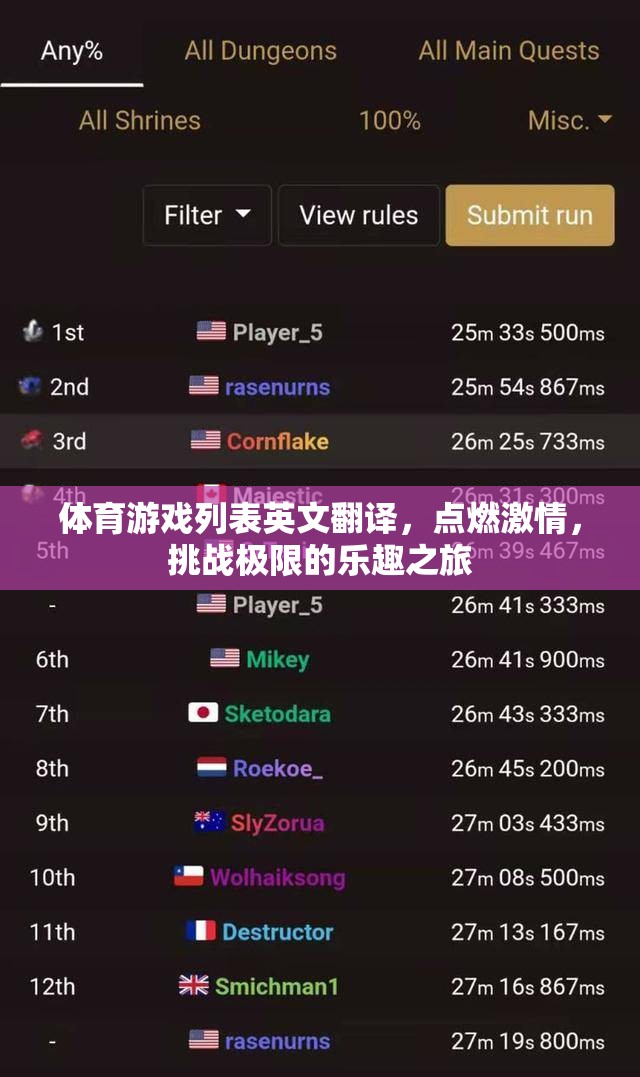This screenshot has height=1077, width=640.
Task: Open the Filter dropdown
Action: (207, 215)
